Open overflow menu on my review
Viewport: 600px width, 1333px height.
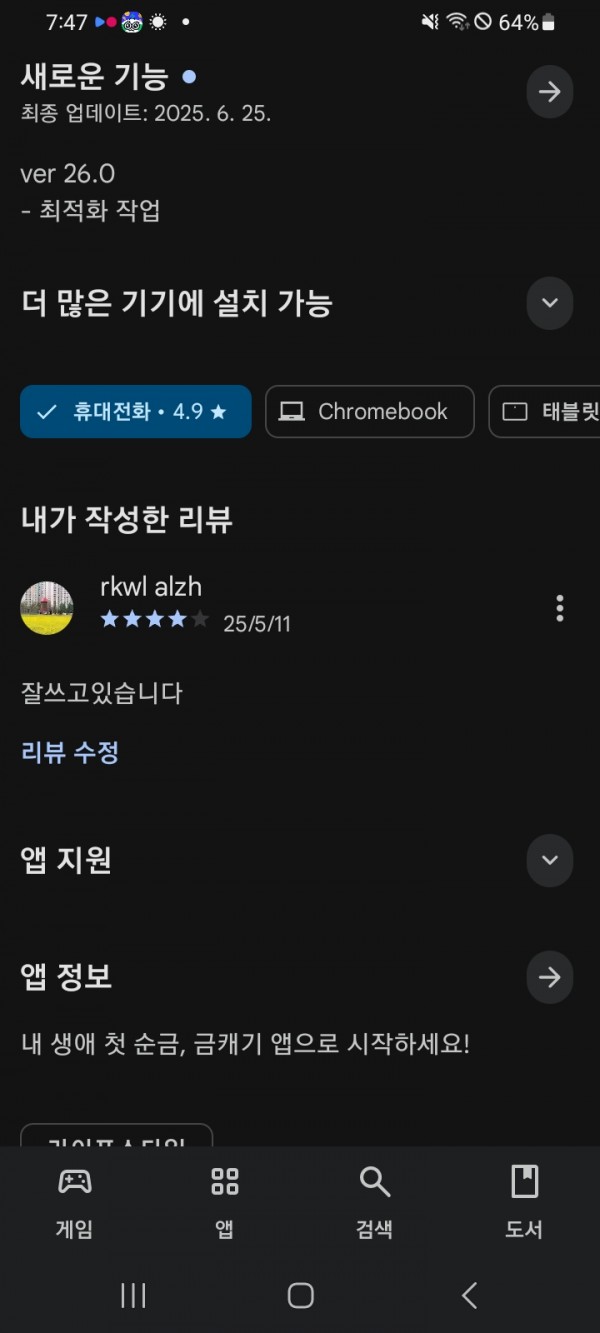pos(559,608)
